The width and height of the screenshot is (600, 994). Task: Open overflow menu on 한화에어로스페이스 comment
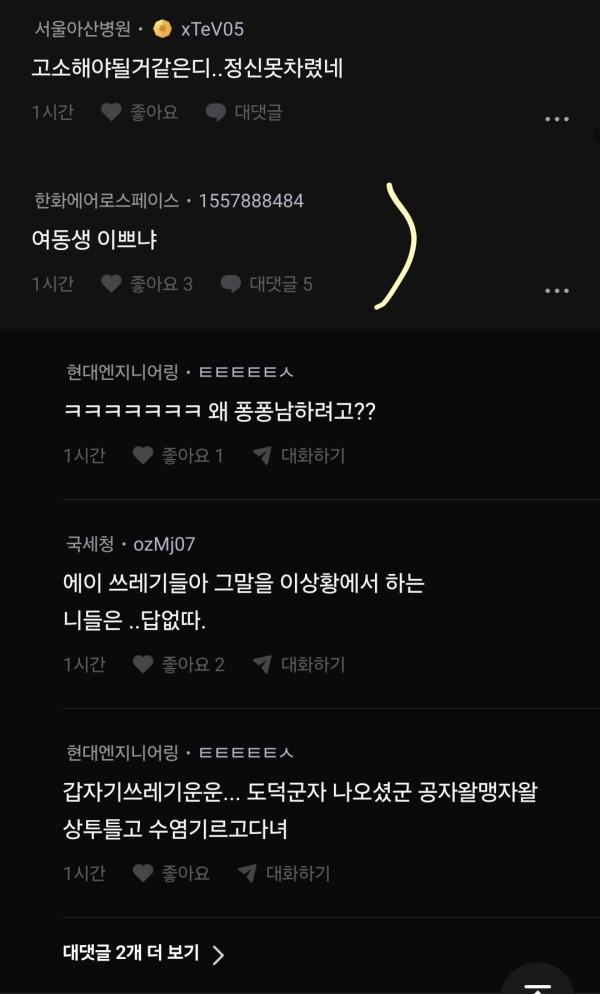[x=557, y=291]
